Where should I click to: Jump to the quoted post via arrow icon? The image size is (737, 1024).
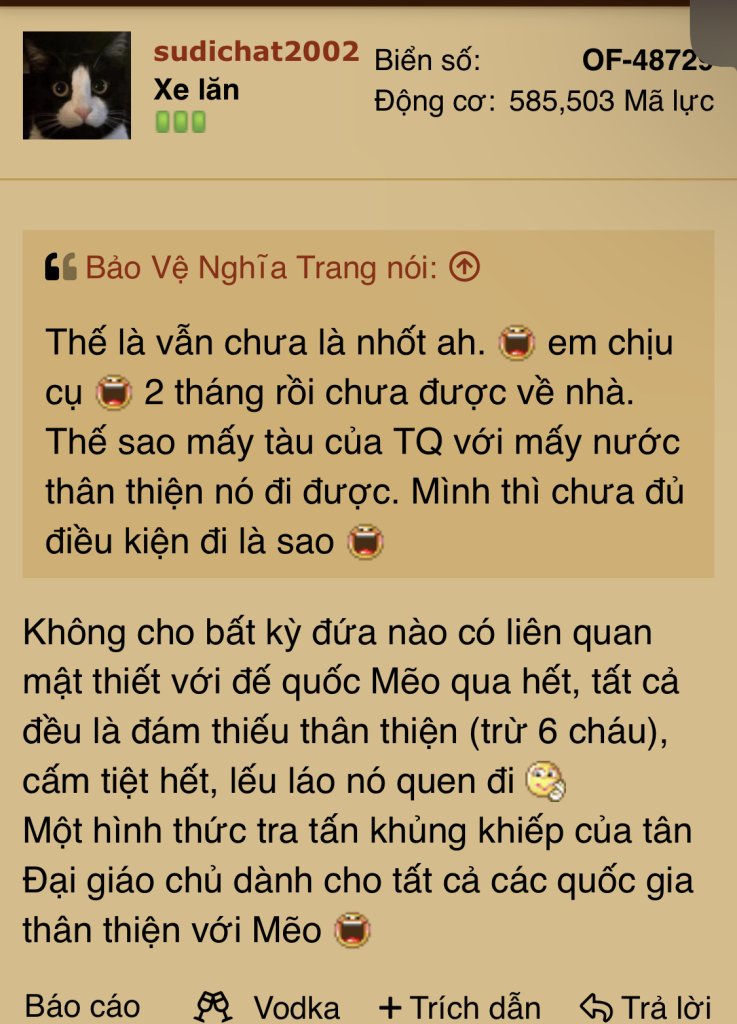(x=465, y=267)
